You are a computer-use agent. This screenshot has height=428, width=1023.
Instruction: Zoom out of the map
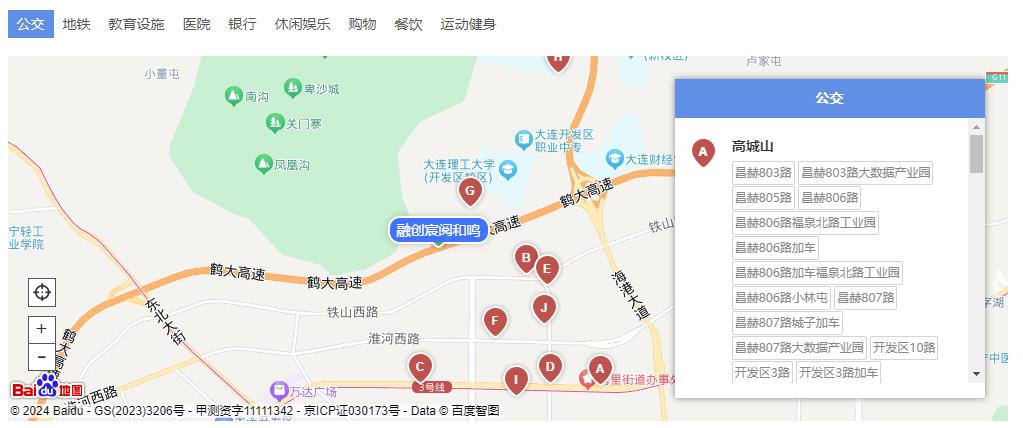click(x=41, y=356)
